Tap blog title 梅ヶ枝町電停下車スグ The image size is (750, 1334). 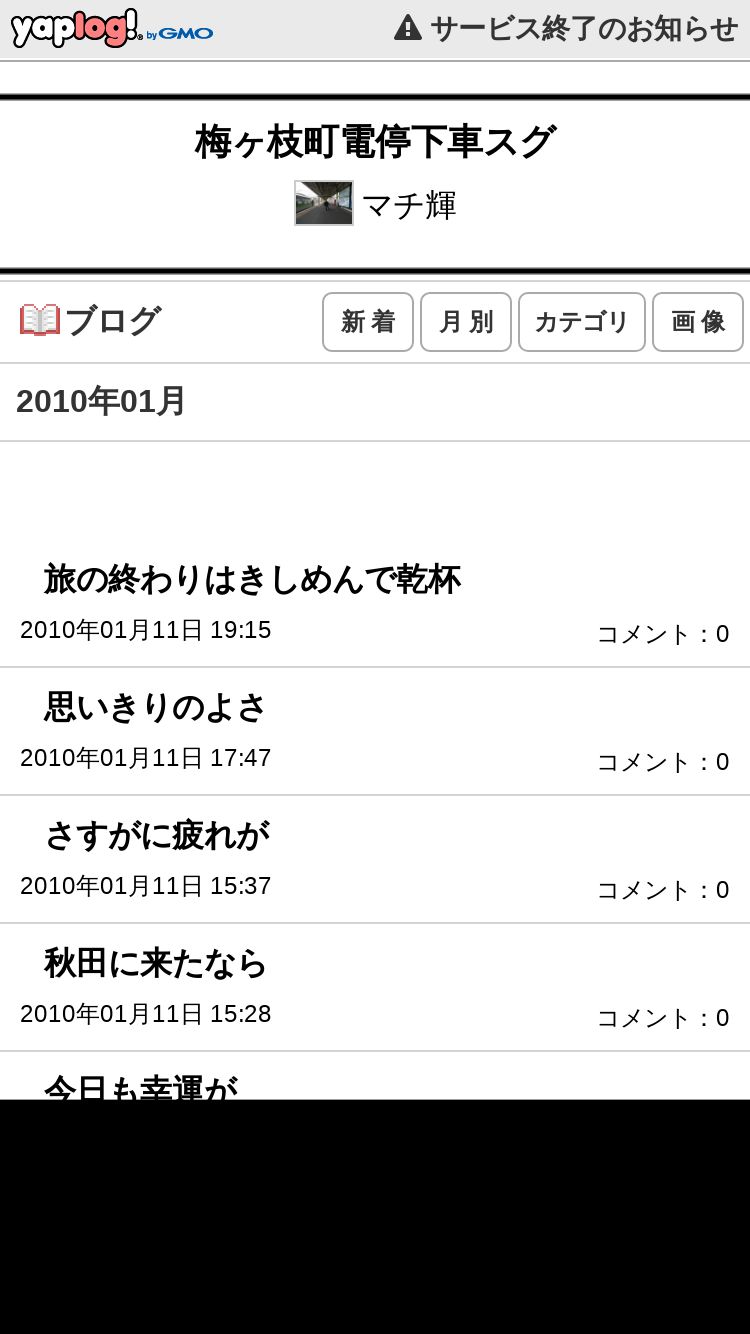click(x=375, y=141)
